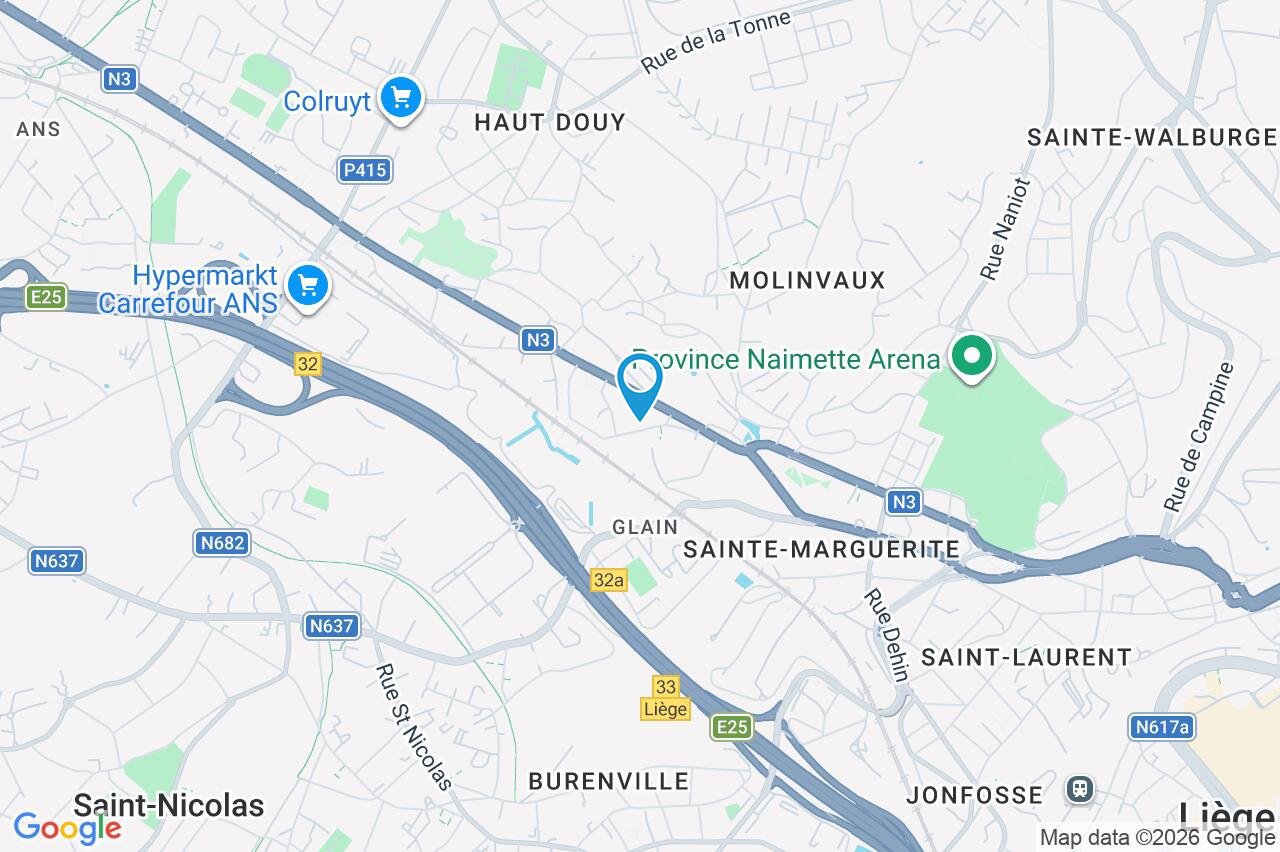Select the Hypermarkt Carrefour ANS marker
Viewport: 1280px width, 852px height.
coord(307,287)
